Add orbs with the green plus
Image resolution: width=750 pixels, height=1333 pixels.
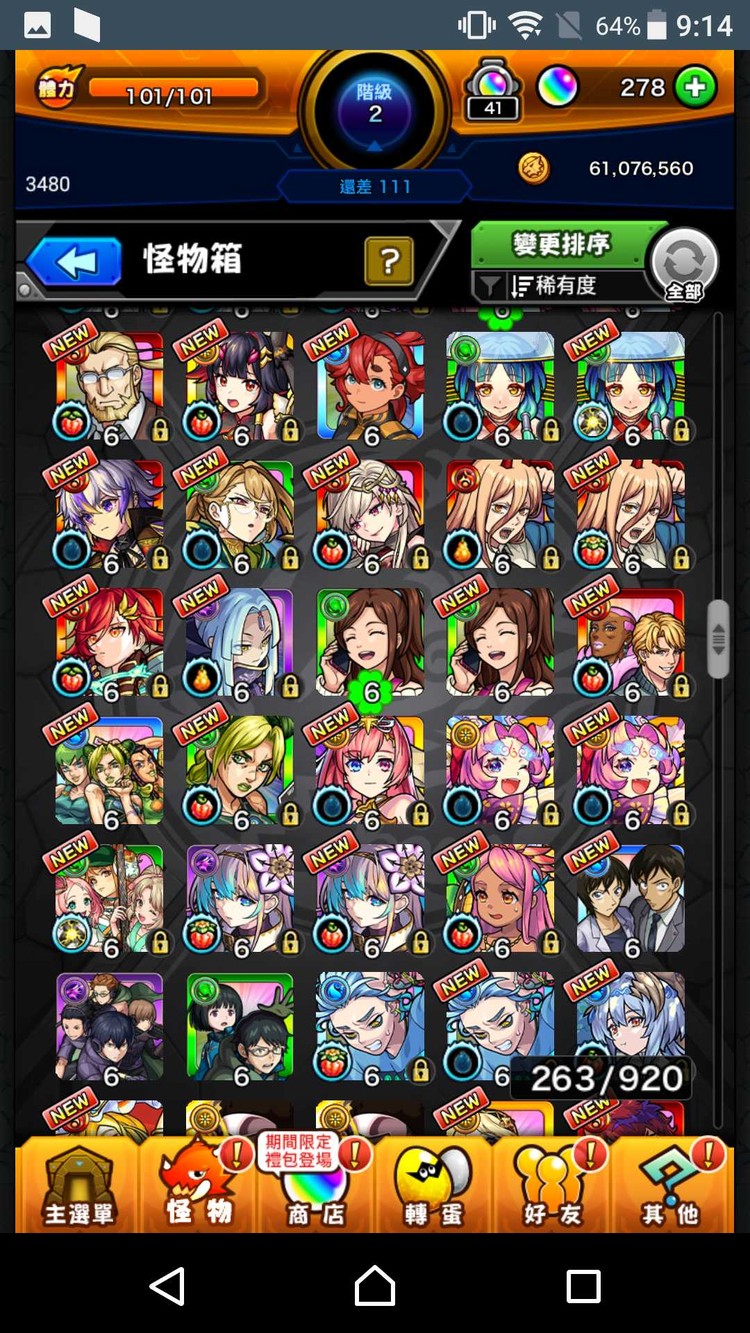point(695,88)
